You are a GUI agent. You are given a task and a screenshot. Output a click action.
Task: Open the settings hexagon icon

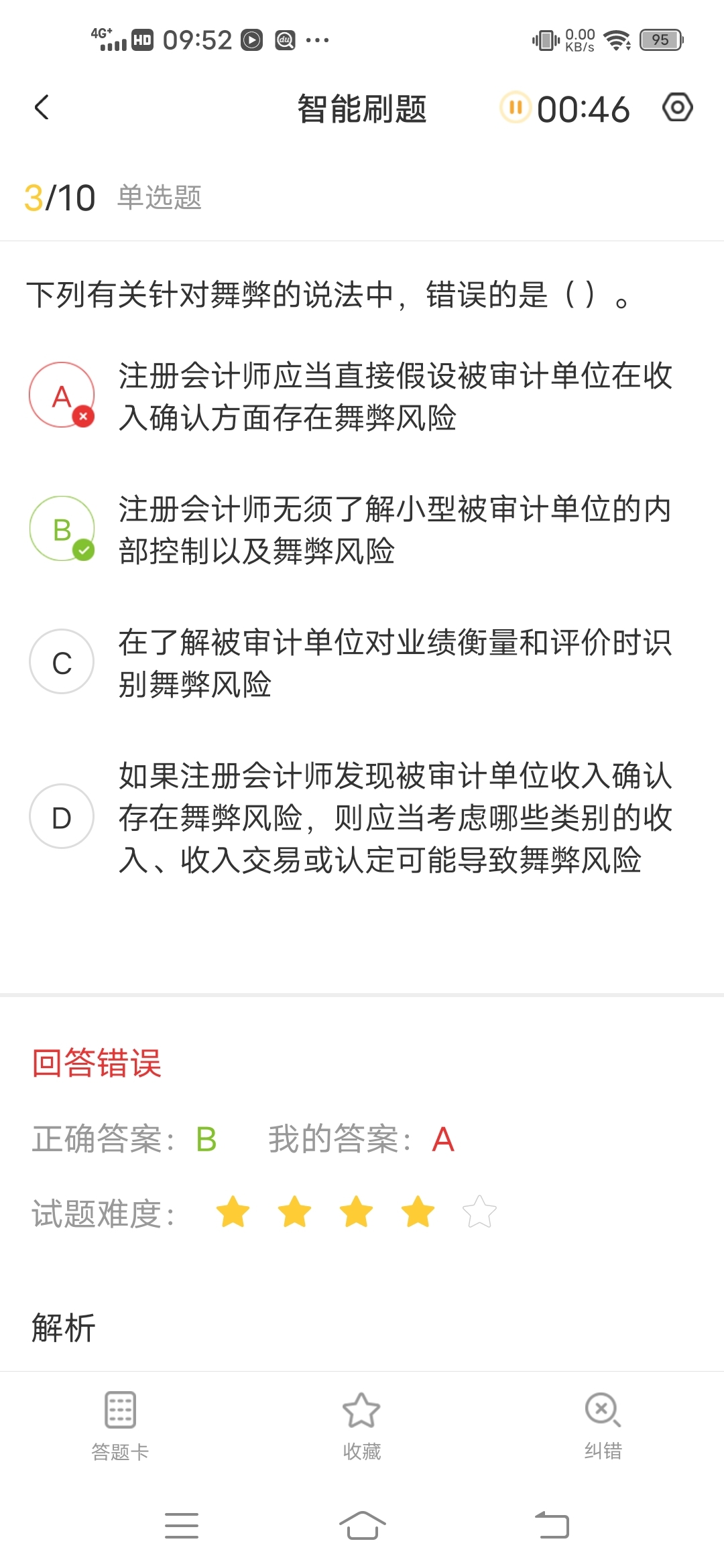[x=677, y=107]
